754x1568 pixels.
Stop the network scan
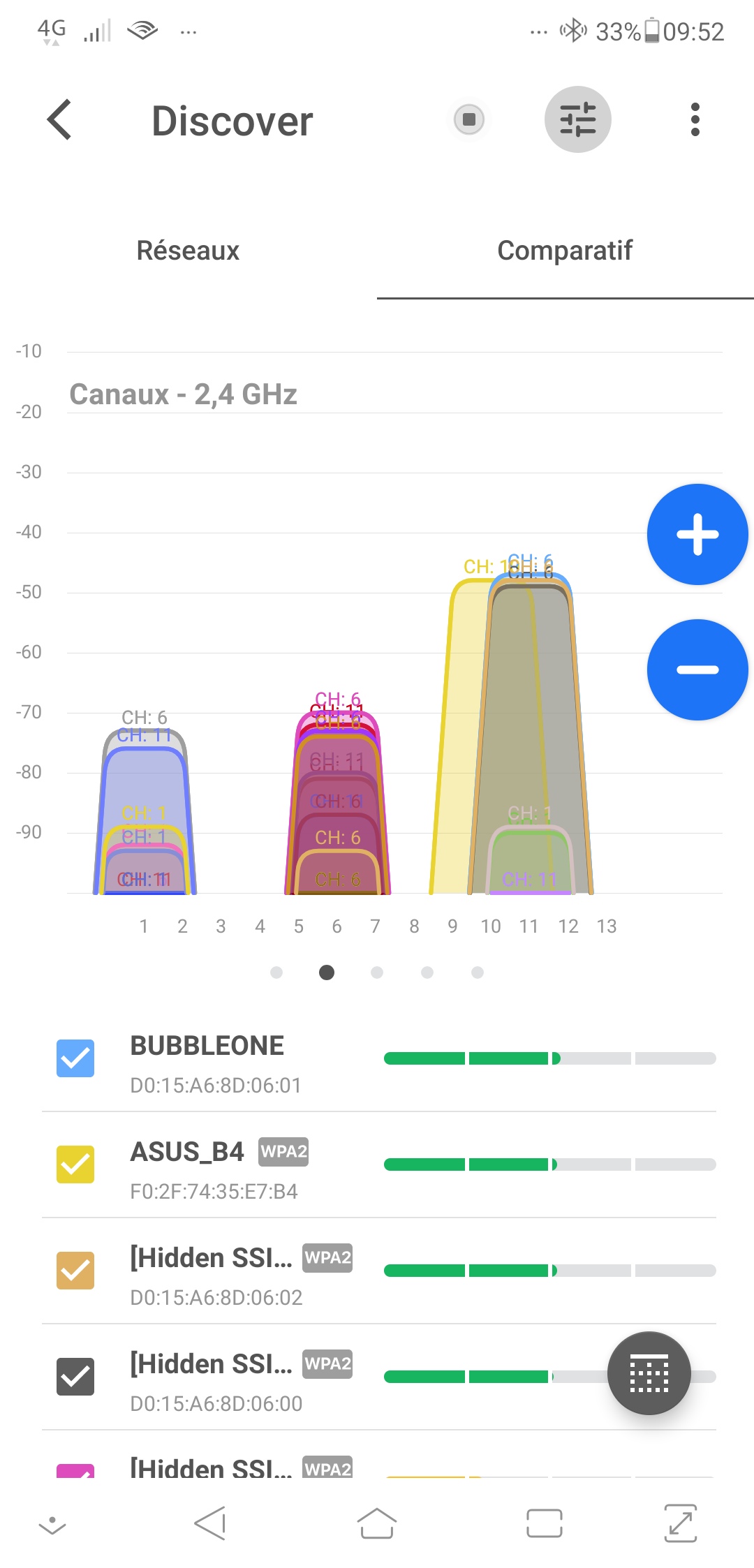(469, 119)
